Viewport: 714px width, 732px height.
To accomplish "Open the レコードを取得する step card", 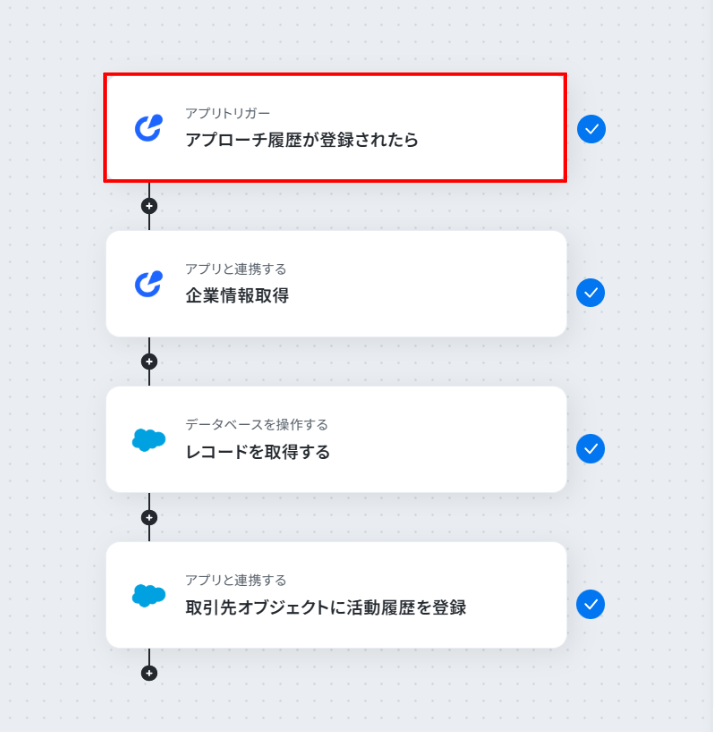I will (x=335, y=440).
